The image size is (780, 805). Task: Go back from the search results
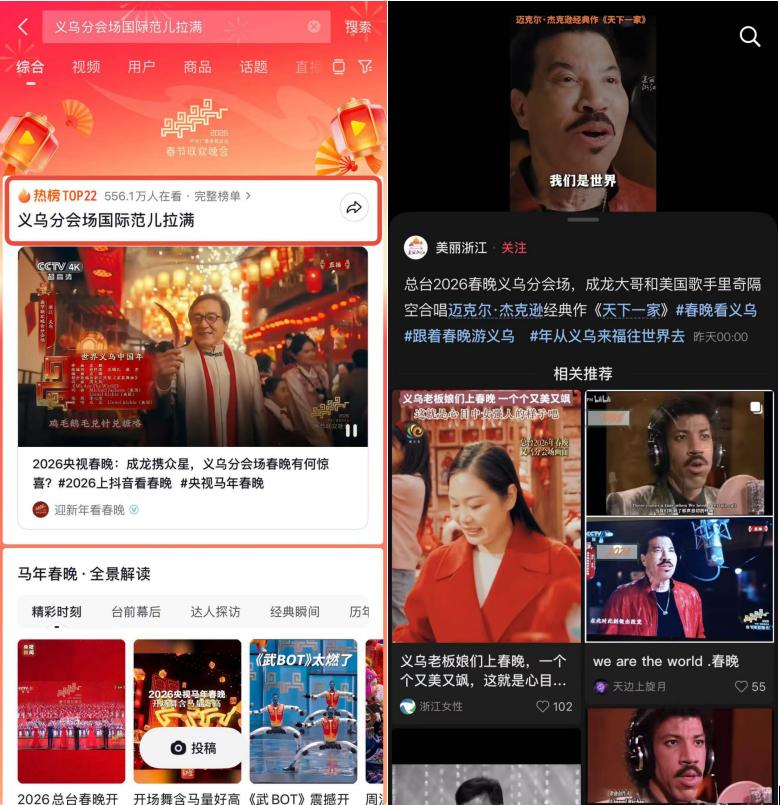23,27
